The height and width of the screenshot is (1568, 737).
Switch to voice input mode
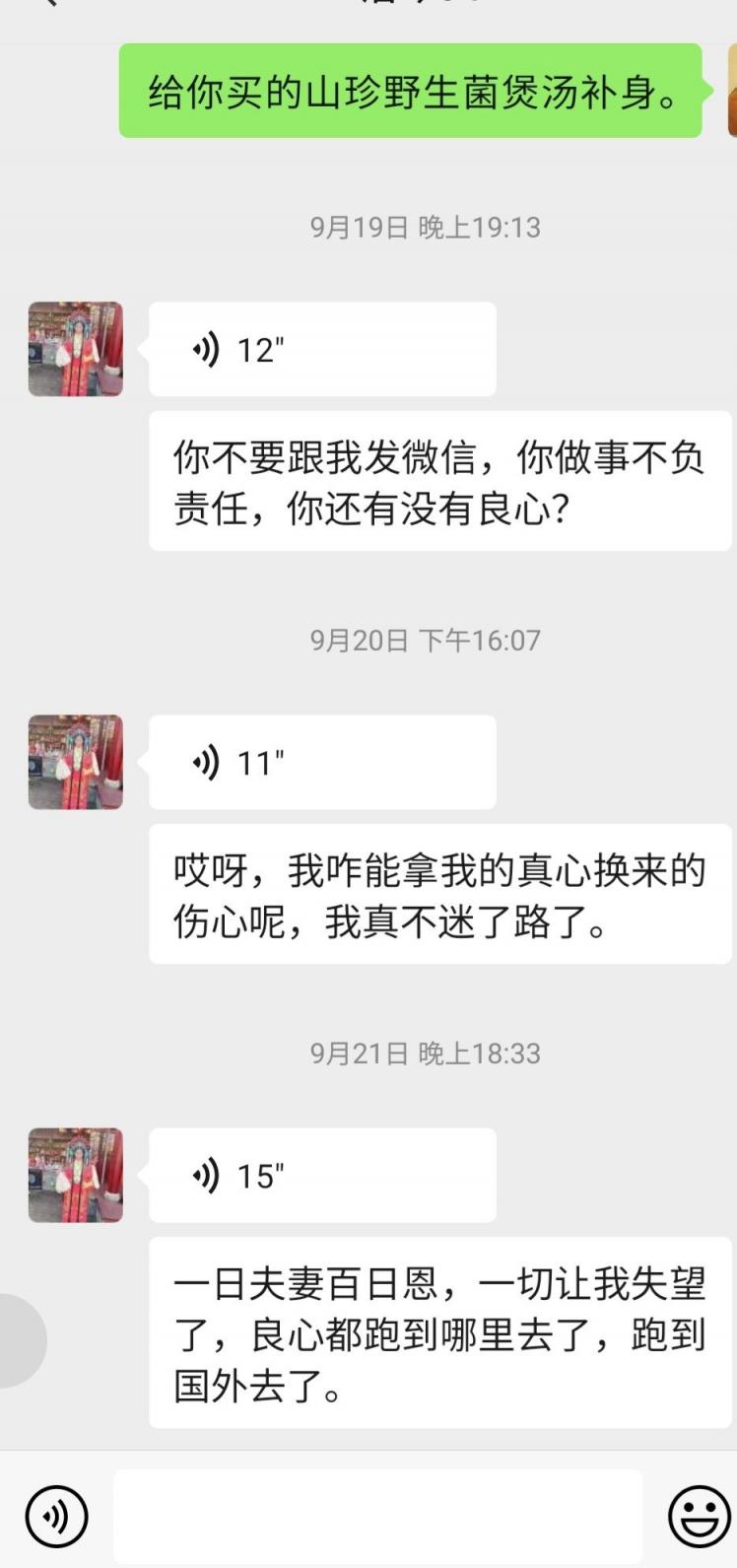pos(56,1517)
